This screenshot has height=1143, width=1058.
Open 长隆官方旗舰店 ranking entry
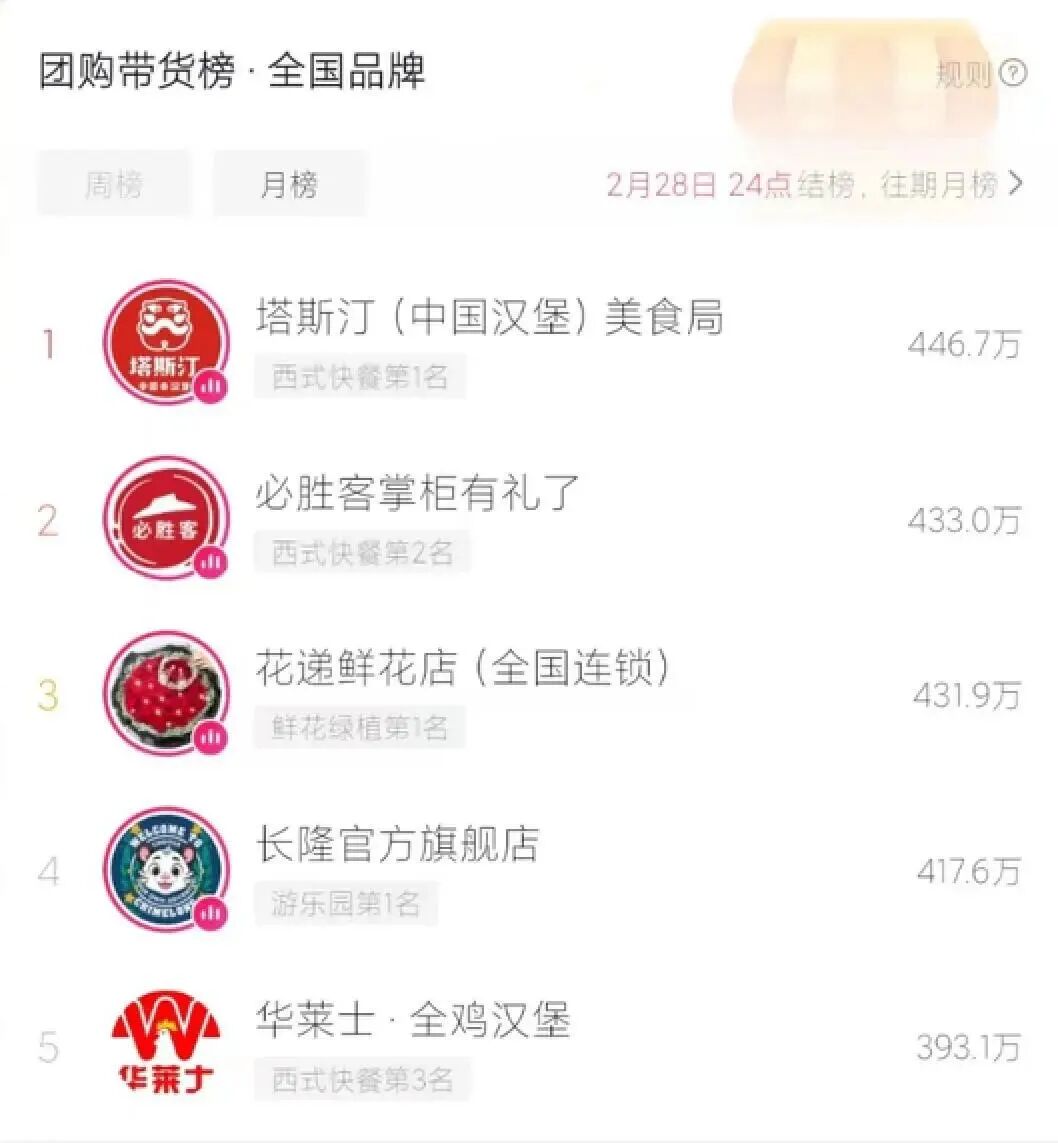(398, 845)
